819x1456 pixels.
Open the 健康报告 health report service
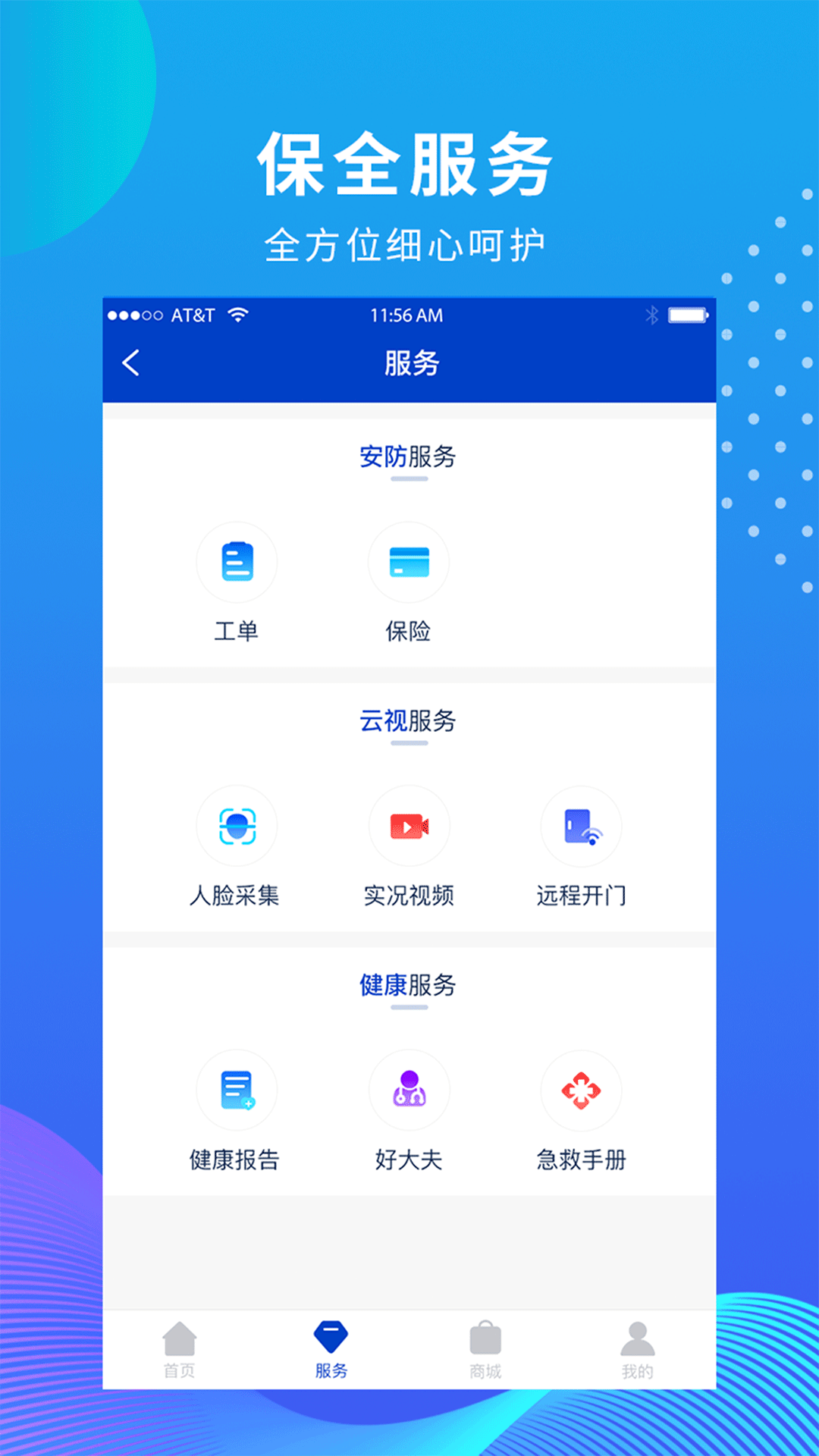tap(237, 1090)
